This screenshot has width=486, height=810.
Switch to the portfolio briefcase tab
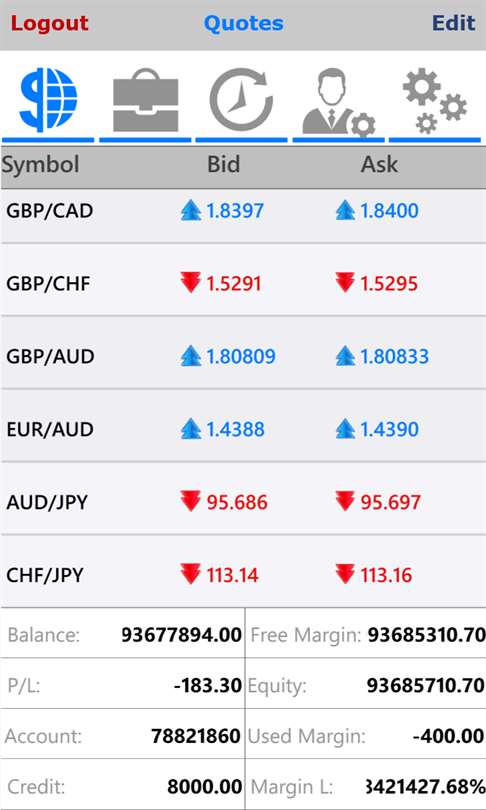[x=145, y=100]
